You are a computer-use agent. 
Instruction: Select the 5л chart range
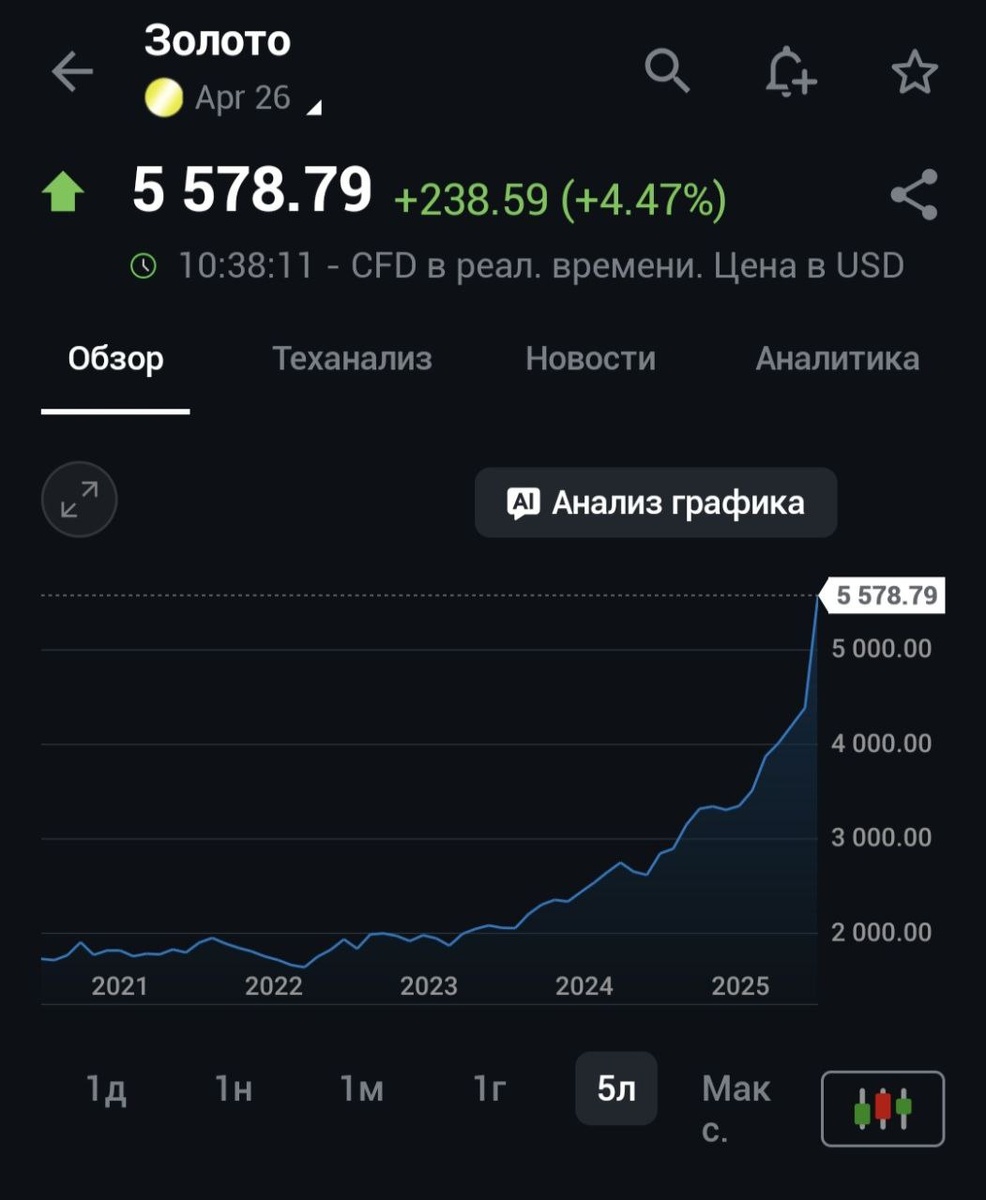[x=616, y=1089]
